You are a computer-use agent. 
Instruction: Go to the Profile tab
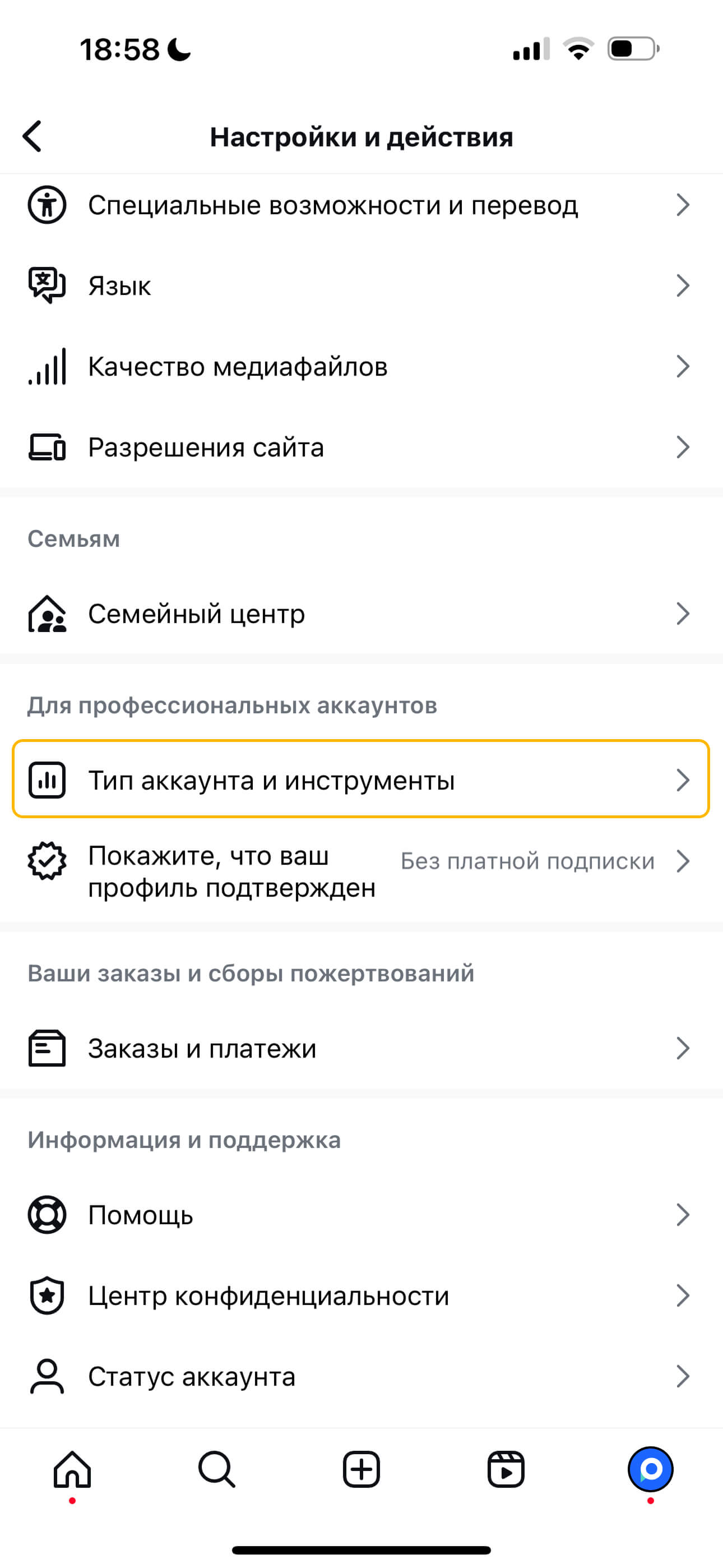click(651, 1470)
